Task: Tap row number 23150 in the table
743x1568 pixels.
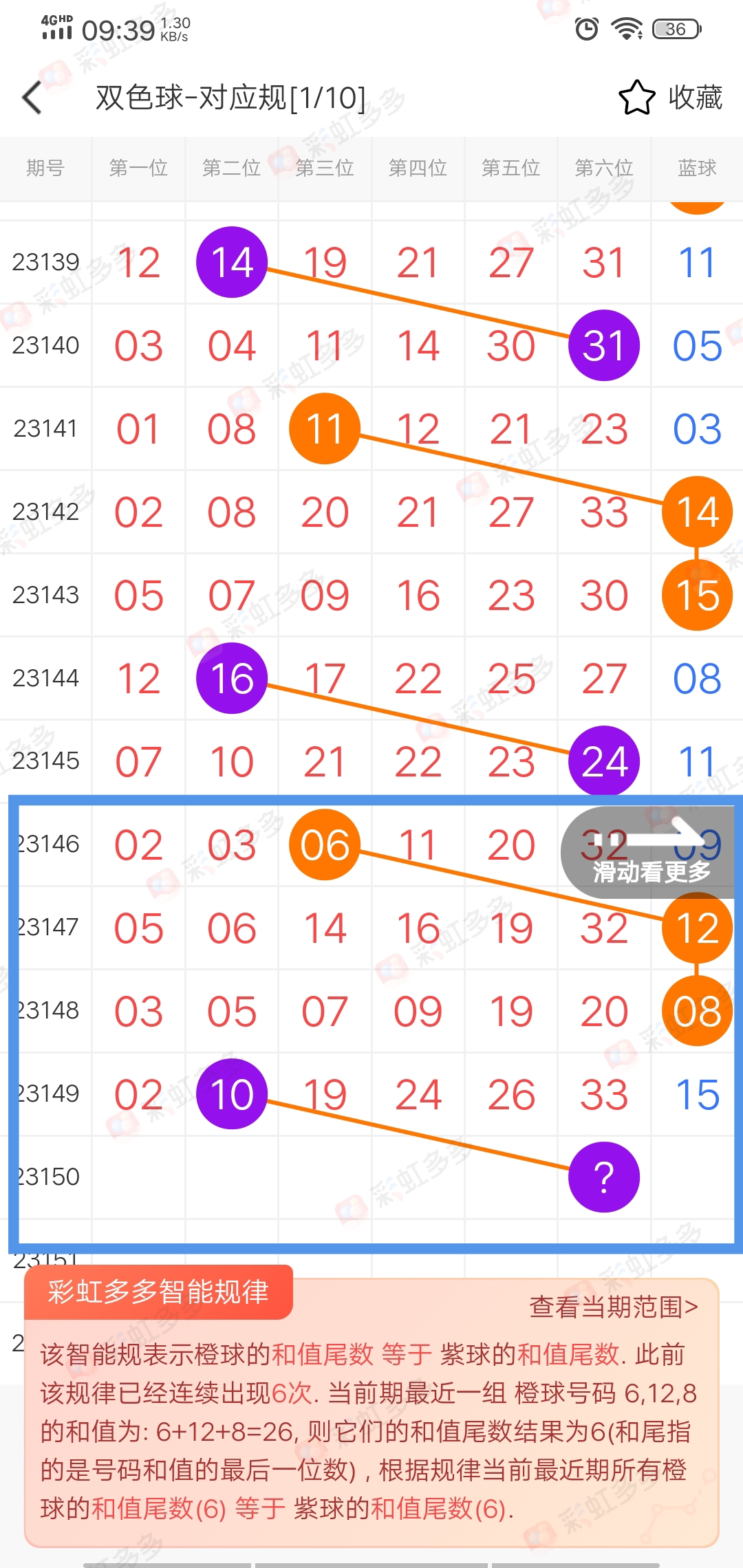Action: (x=46, y=1176)
